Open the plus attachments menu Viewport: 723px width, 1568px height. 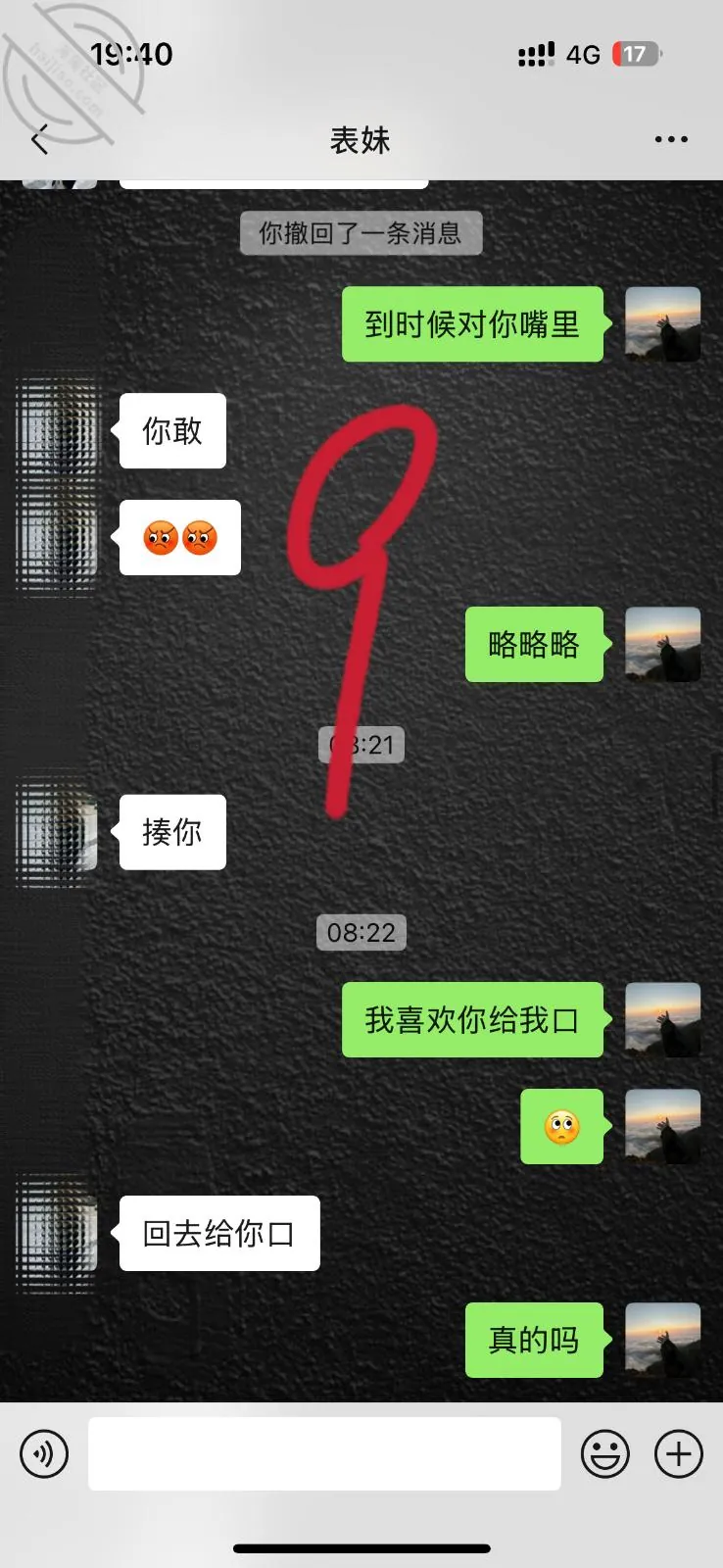(x=679, y=1453)
